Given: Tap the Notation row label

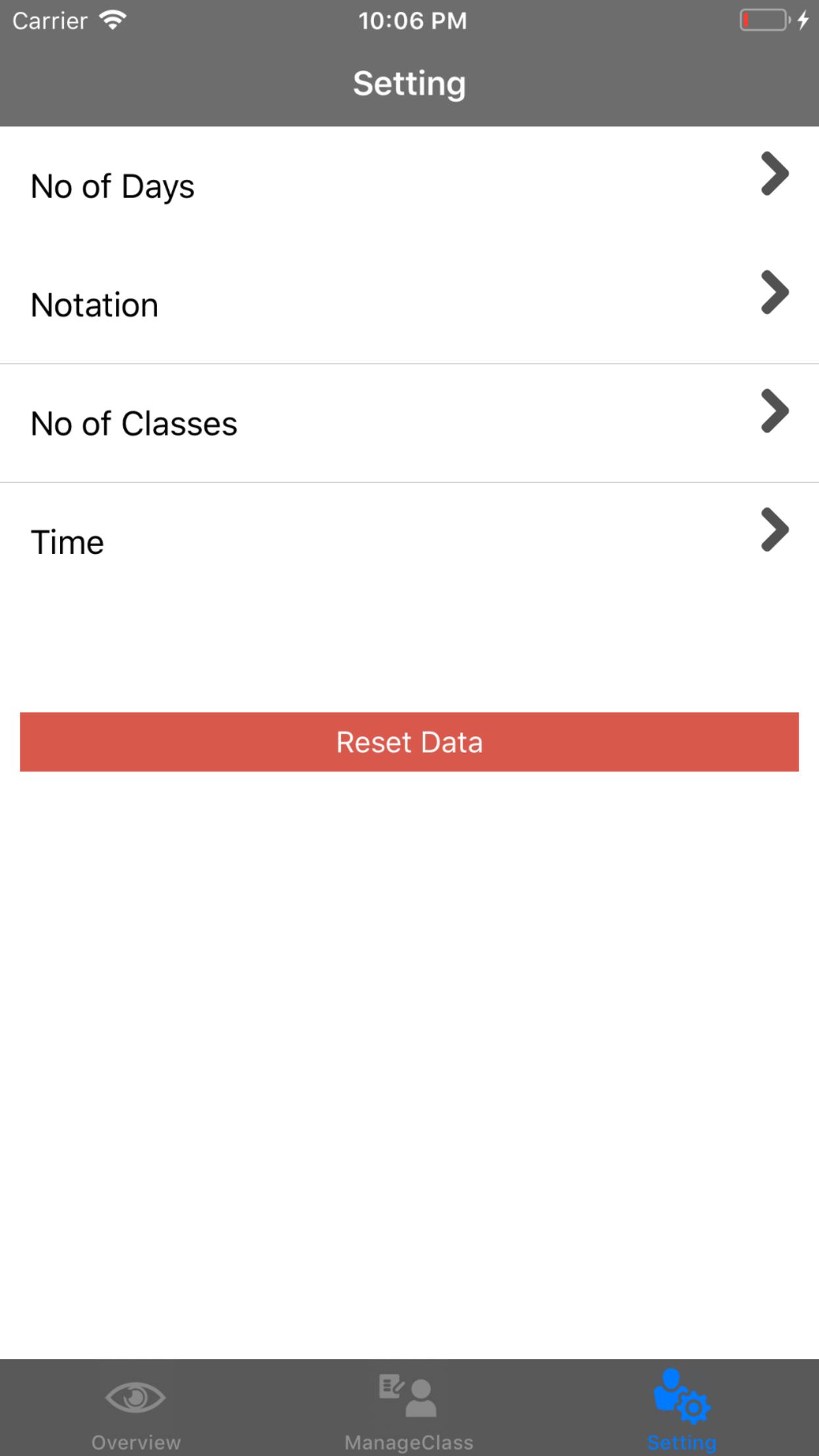Looking at the screenshot, I should click(94, 304).
